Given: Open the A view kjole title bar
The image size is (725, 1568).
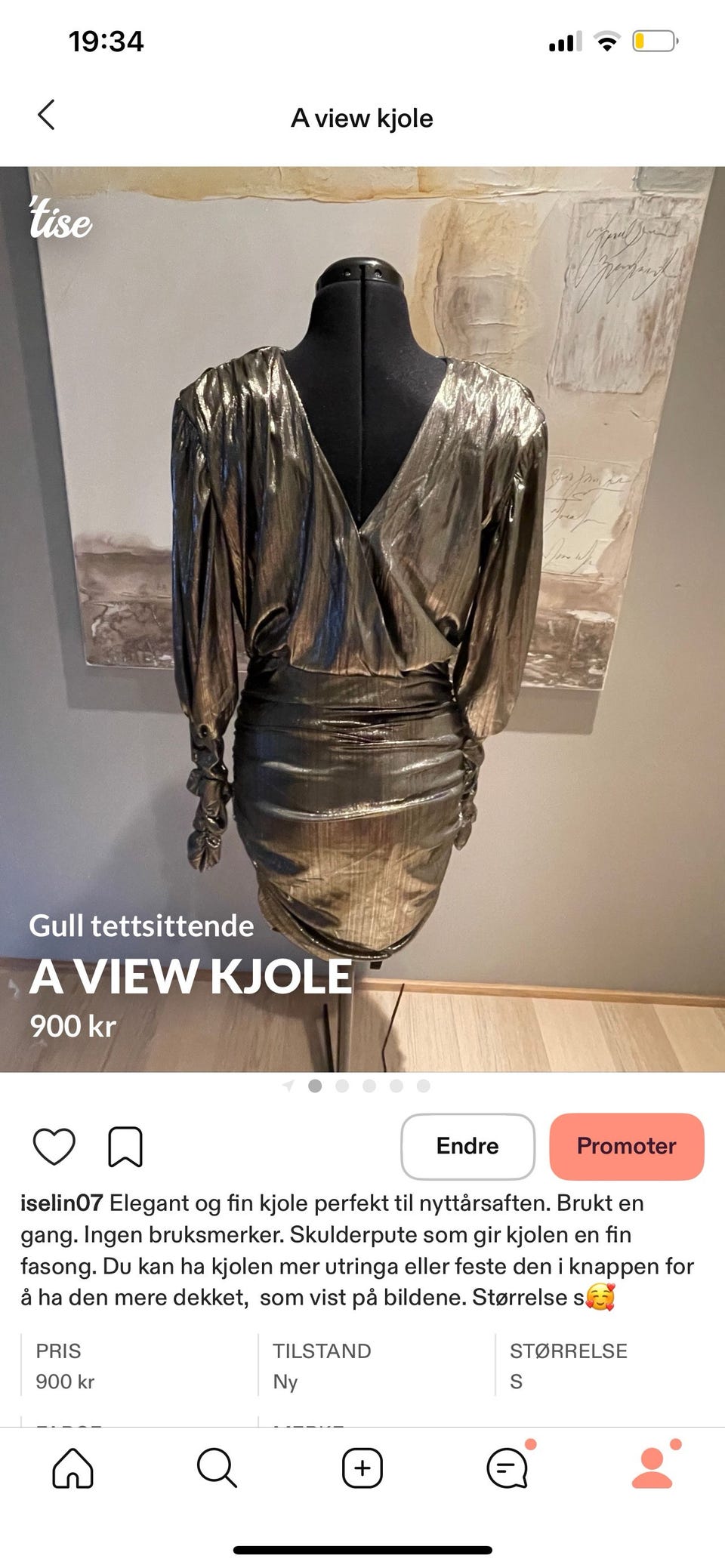Looking at the screenshot, I should (362, 117).
